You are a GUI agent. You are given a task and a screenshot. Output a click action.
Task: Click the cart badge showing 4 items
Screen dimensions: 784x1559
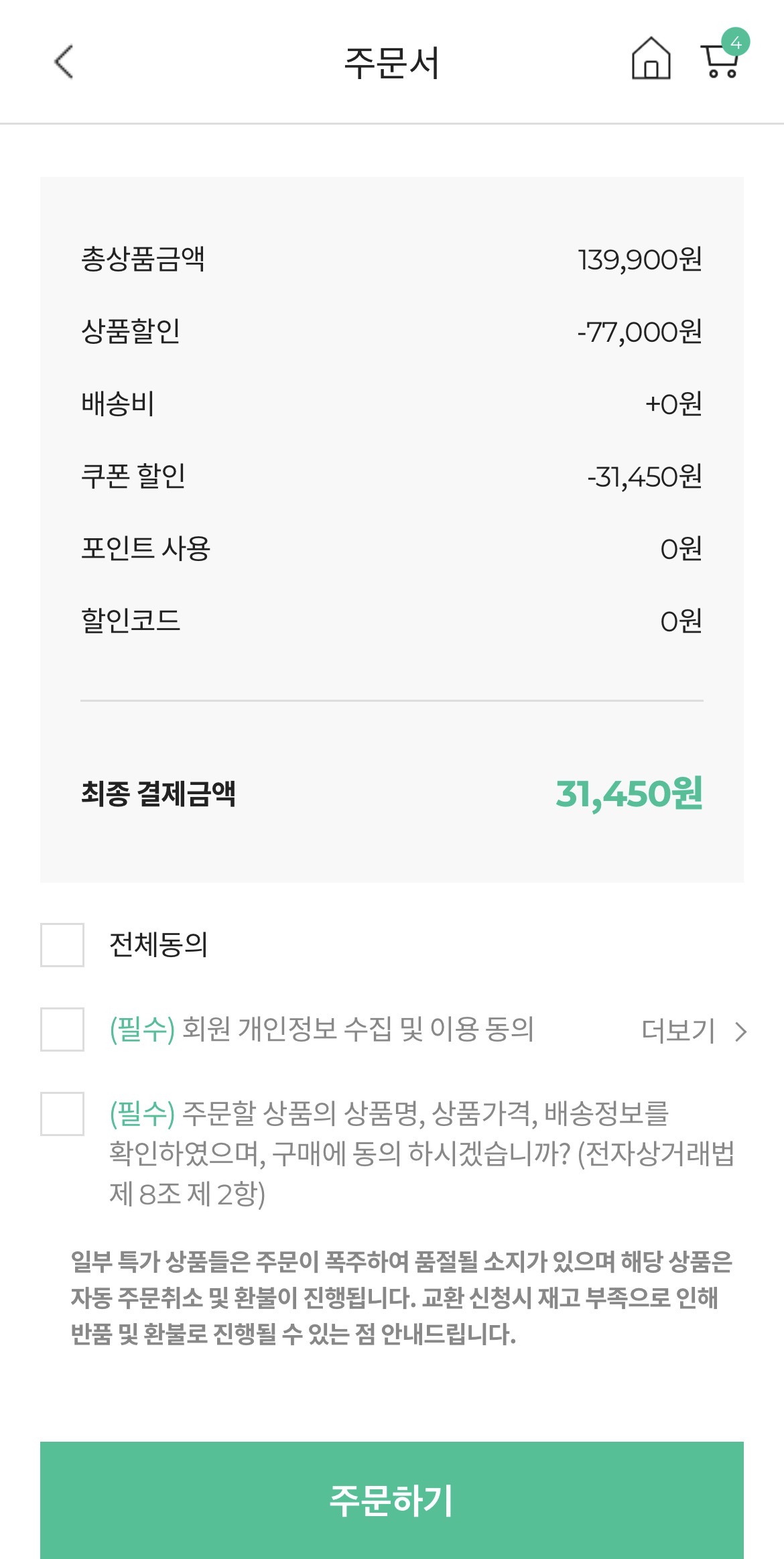(737, 42)
